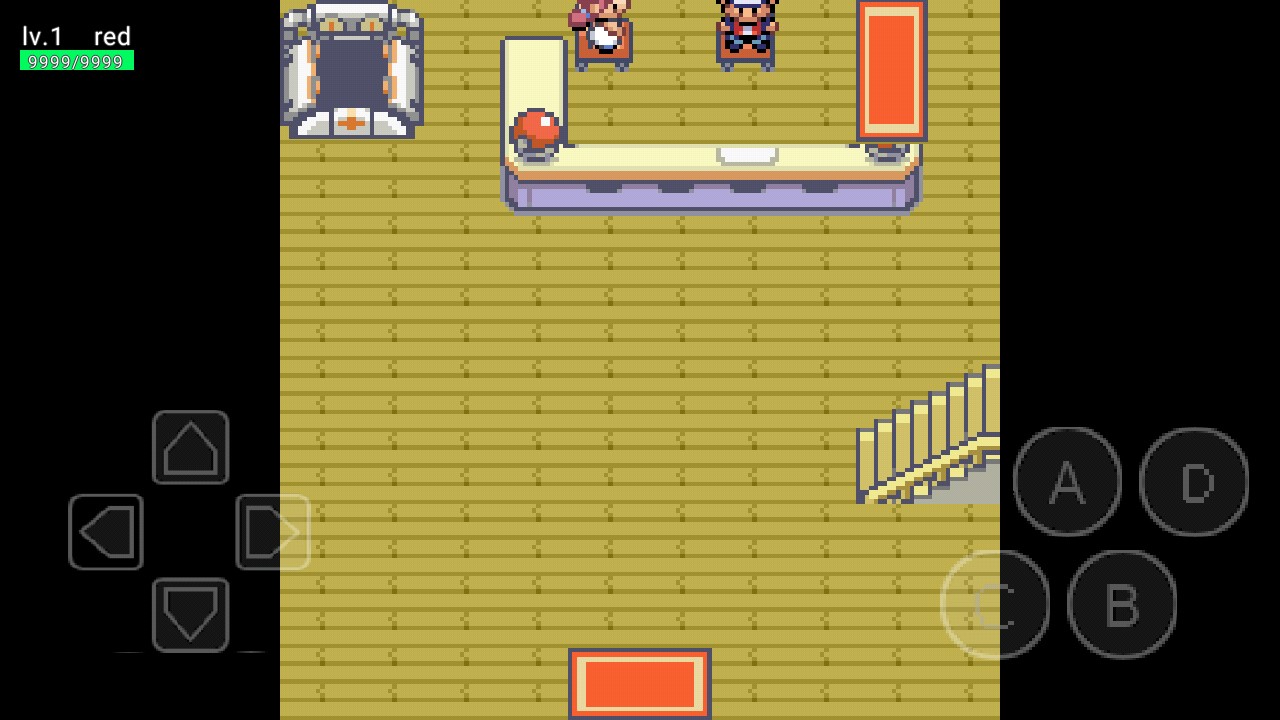Tap the D-pad up arrow
The image size is (1280, 720).
coord(190,448)
